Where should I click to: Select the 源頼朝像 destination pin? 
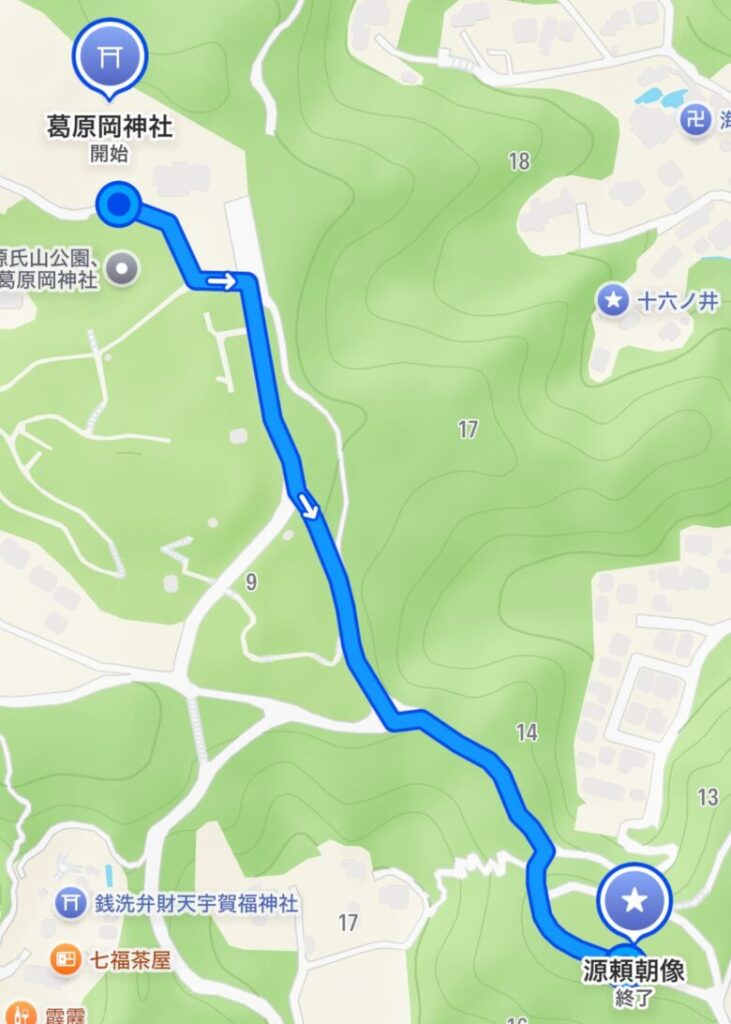coord(634,901)
